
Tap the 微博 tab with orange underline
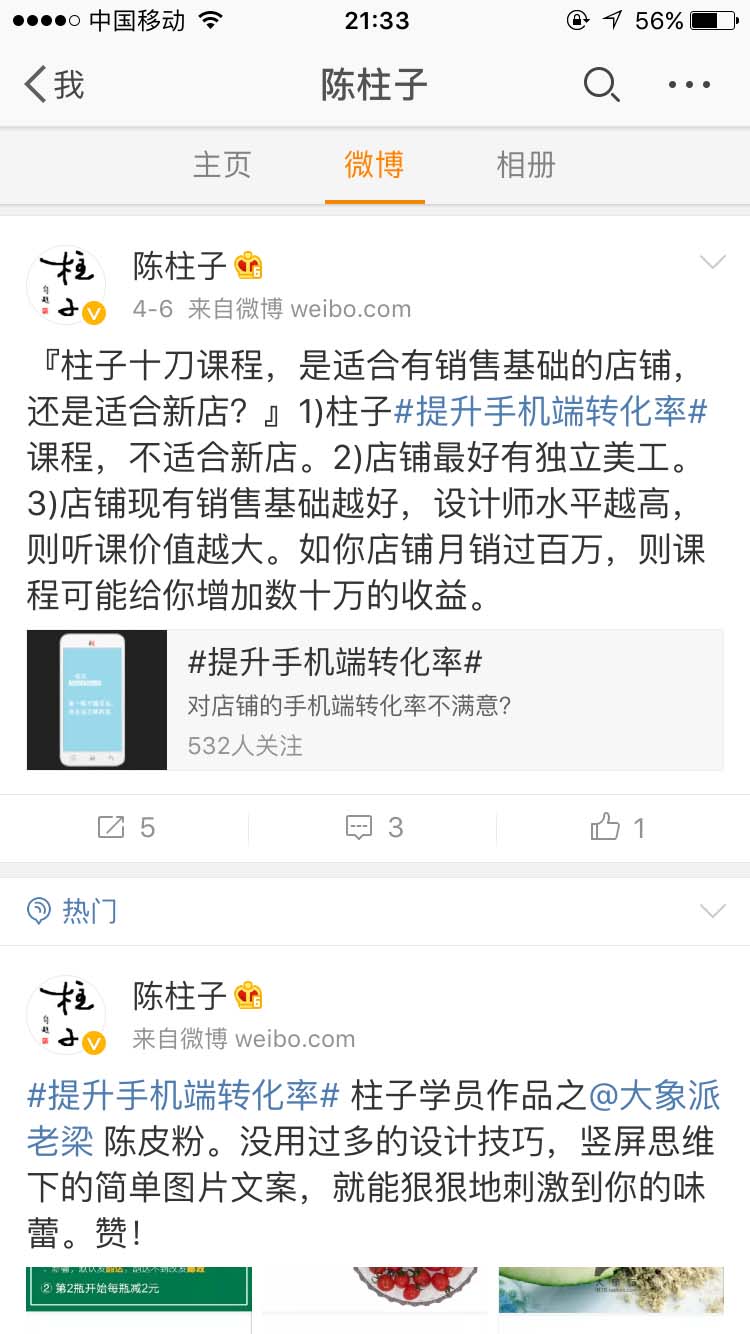[374, 165]
